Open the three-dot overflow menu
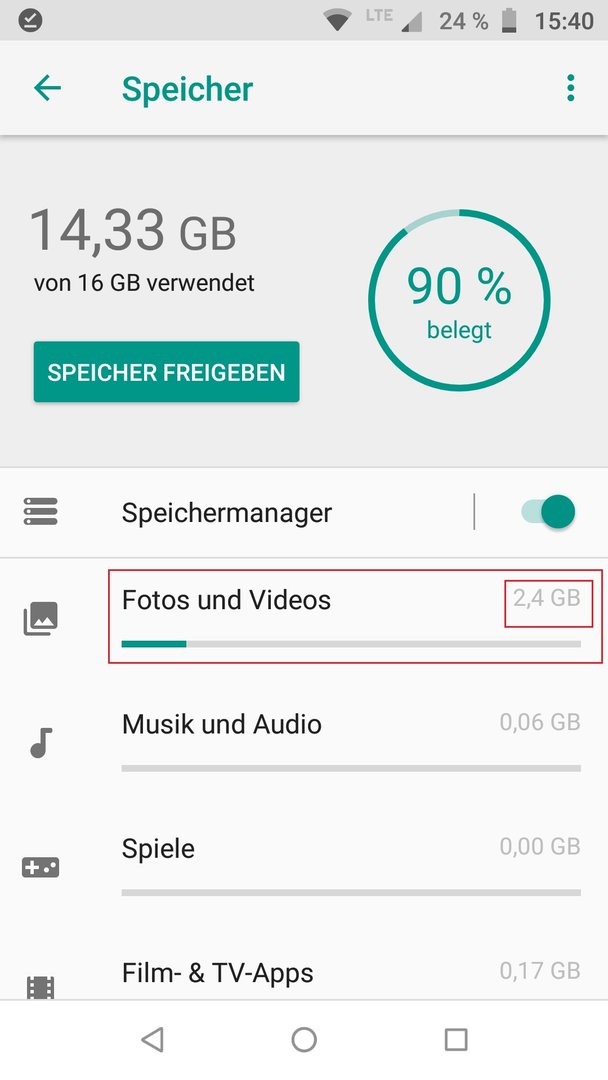 point(570,88)
